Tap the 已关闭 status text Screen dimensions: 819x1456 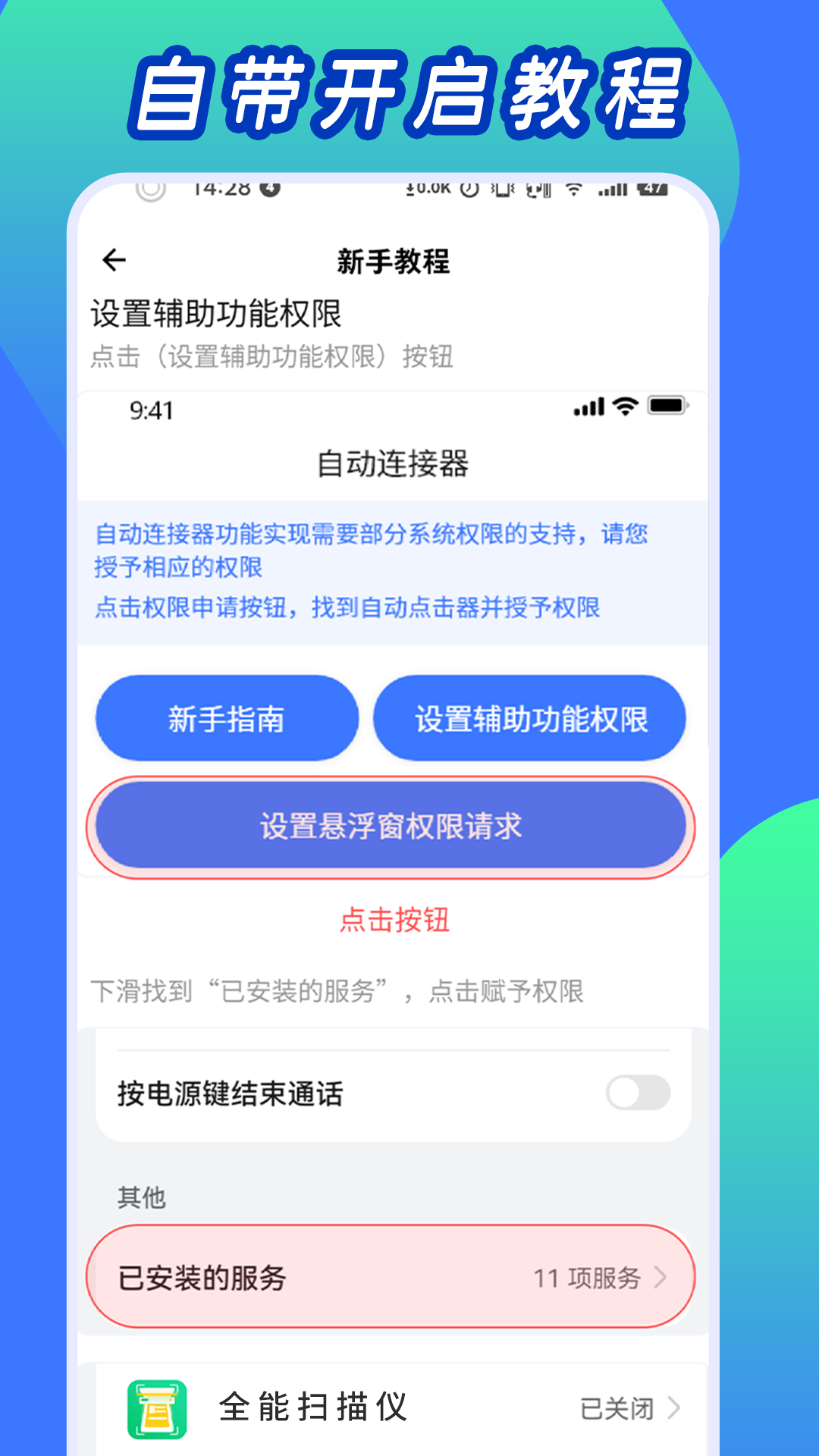pos(616,1408)
